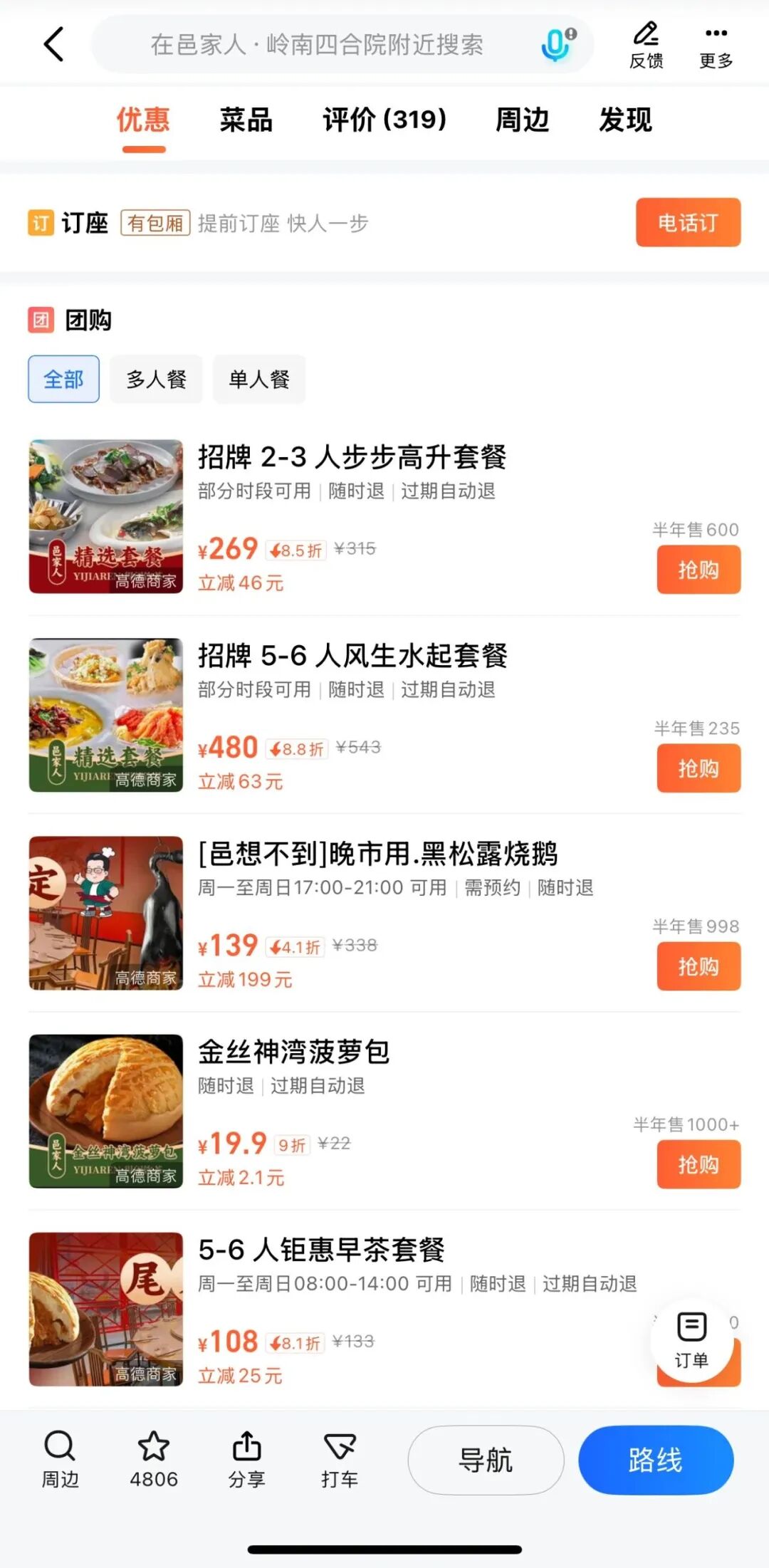Open the floating 订单 button
This screenshot has height=1568, width=769.
point(691,1341)
